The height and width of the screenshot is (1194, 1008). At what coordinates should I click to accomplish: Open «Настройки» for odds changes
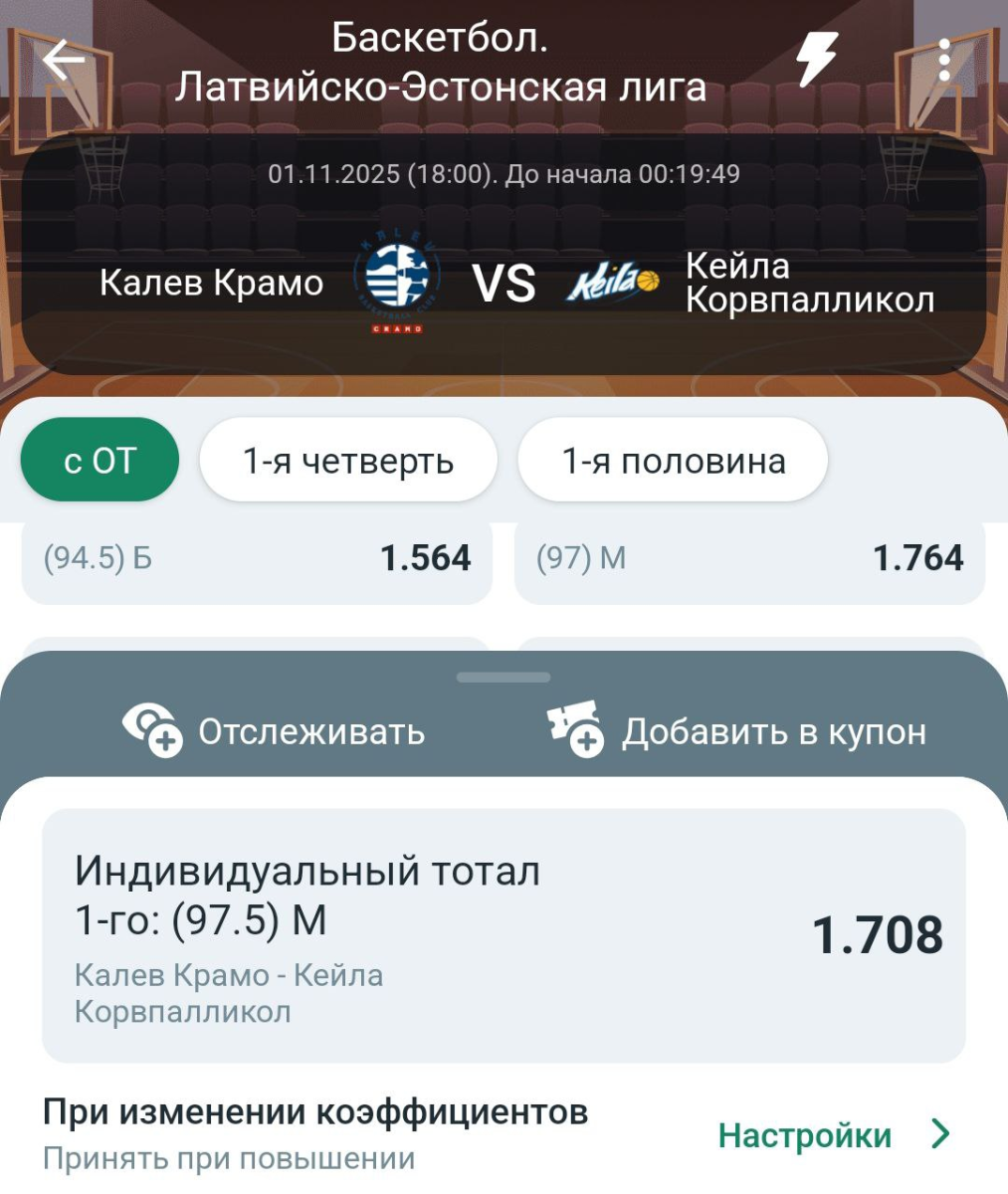[x=832, y=1135]
